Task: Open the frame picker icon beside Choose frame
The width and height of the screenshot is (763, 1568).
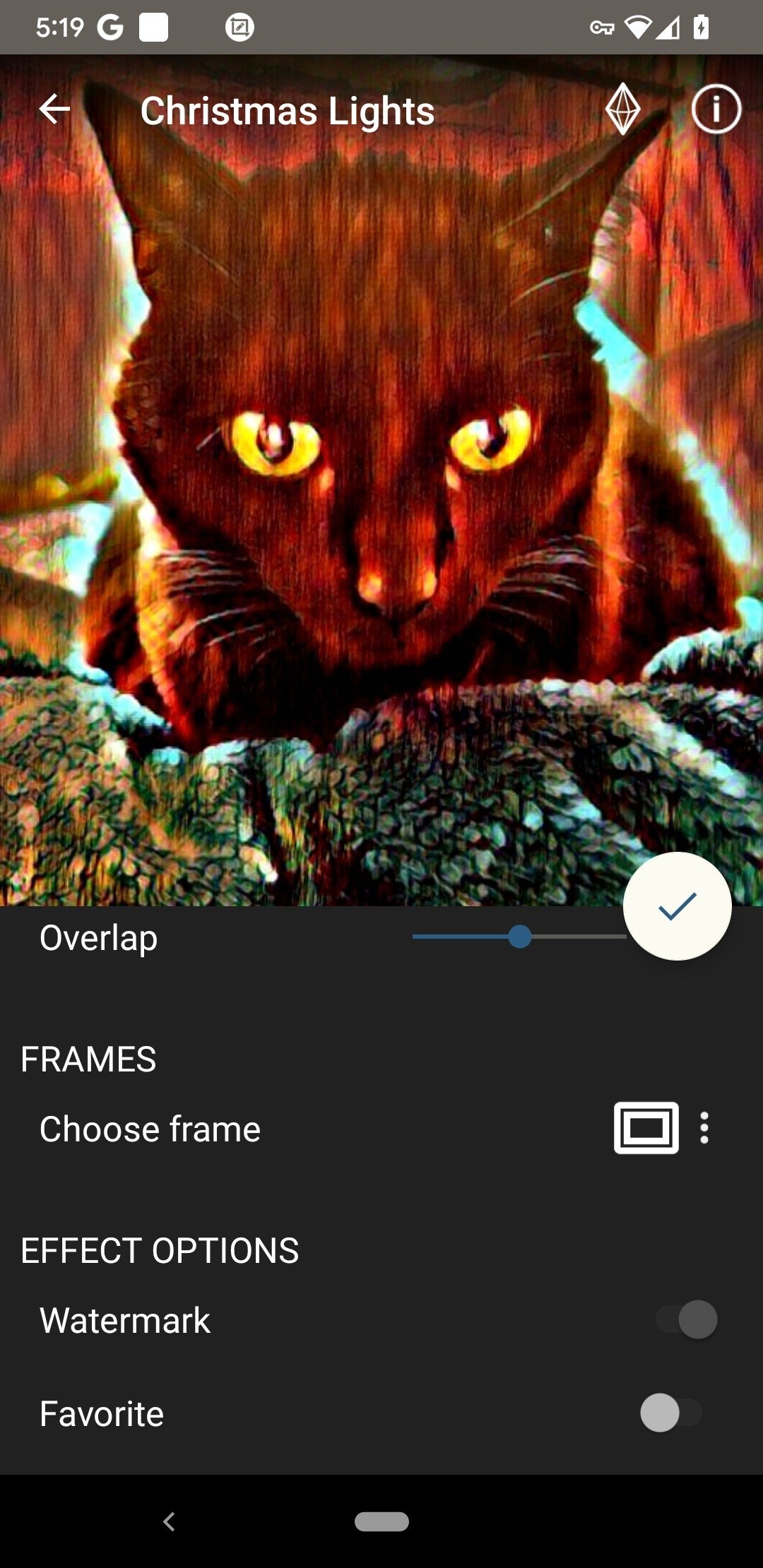Action: pyautogui.click(x=646, y=1128)
